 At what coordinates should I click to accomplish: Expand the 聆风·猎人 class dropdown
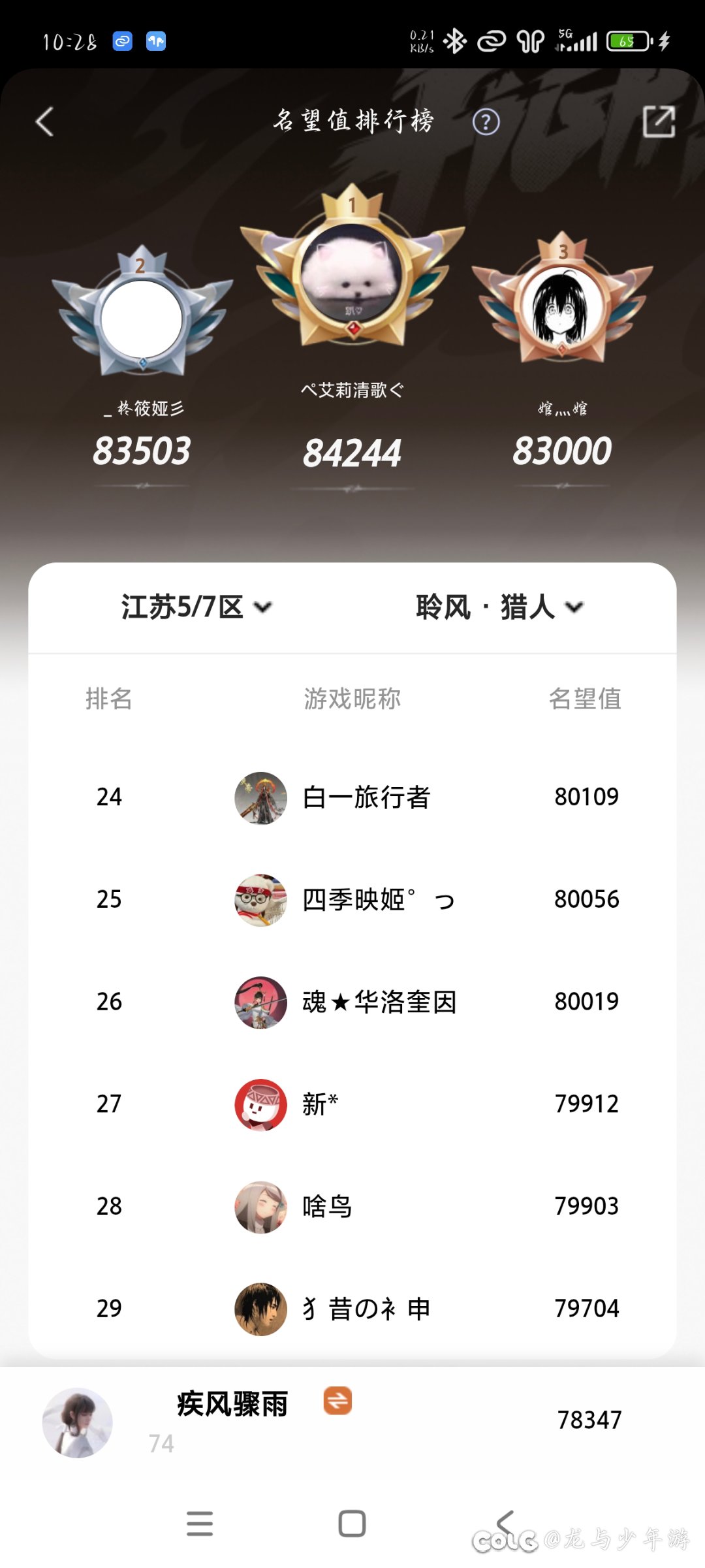click(x=499, y=607)
